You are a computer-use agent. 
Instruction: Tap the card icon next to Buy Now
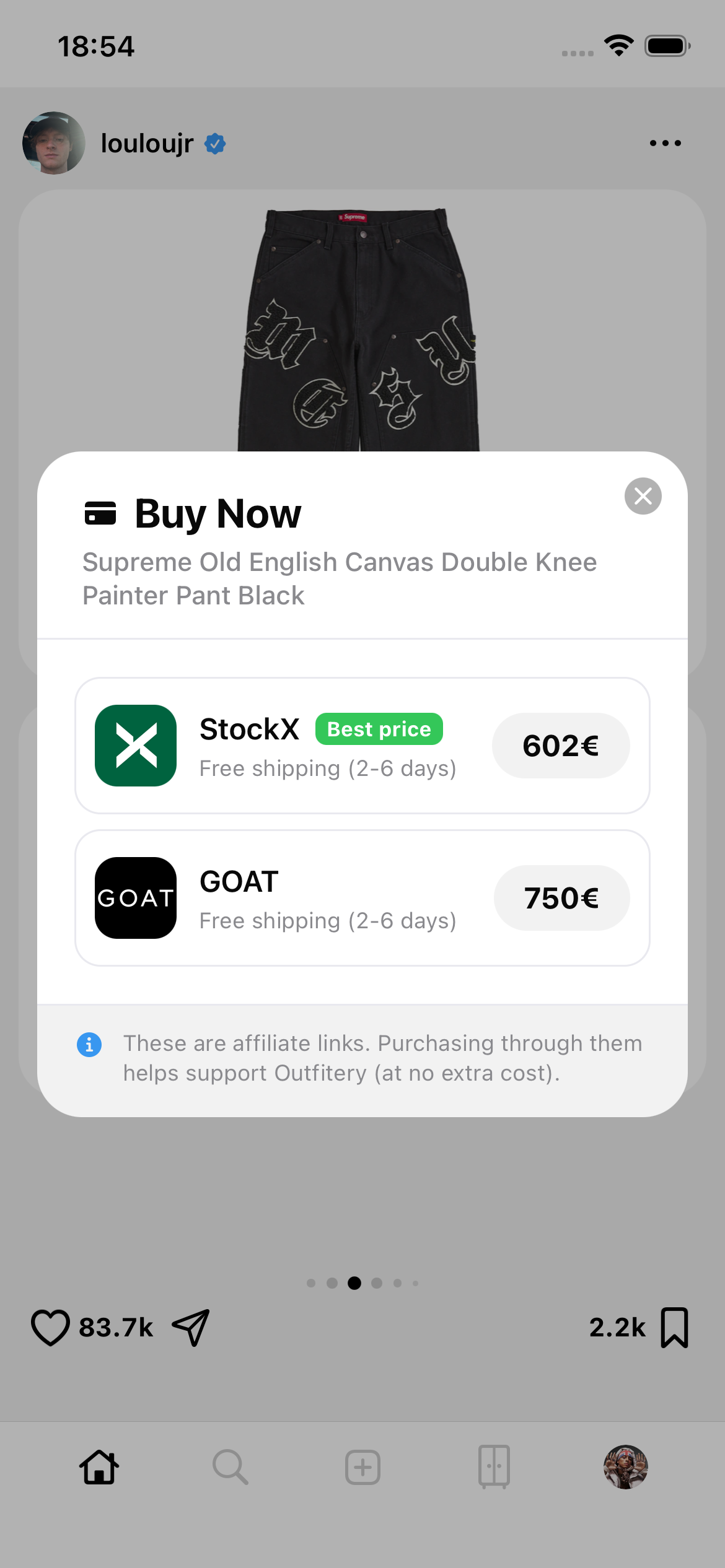pos(101,513)
